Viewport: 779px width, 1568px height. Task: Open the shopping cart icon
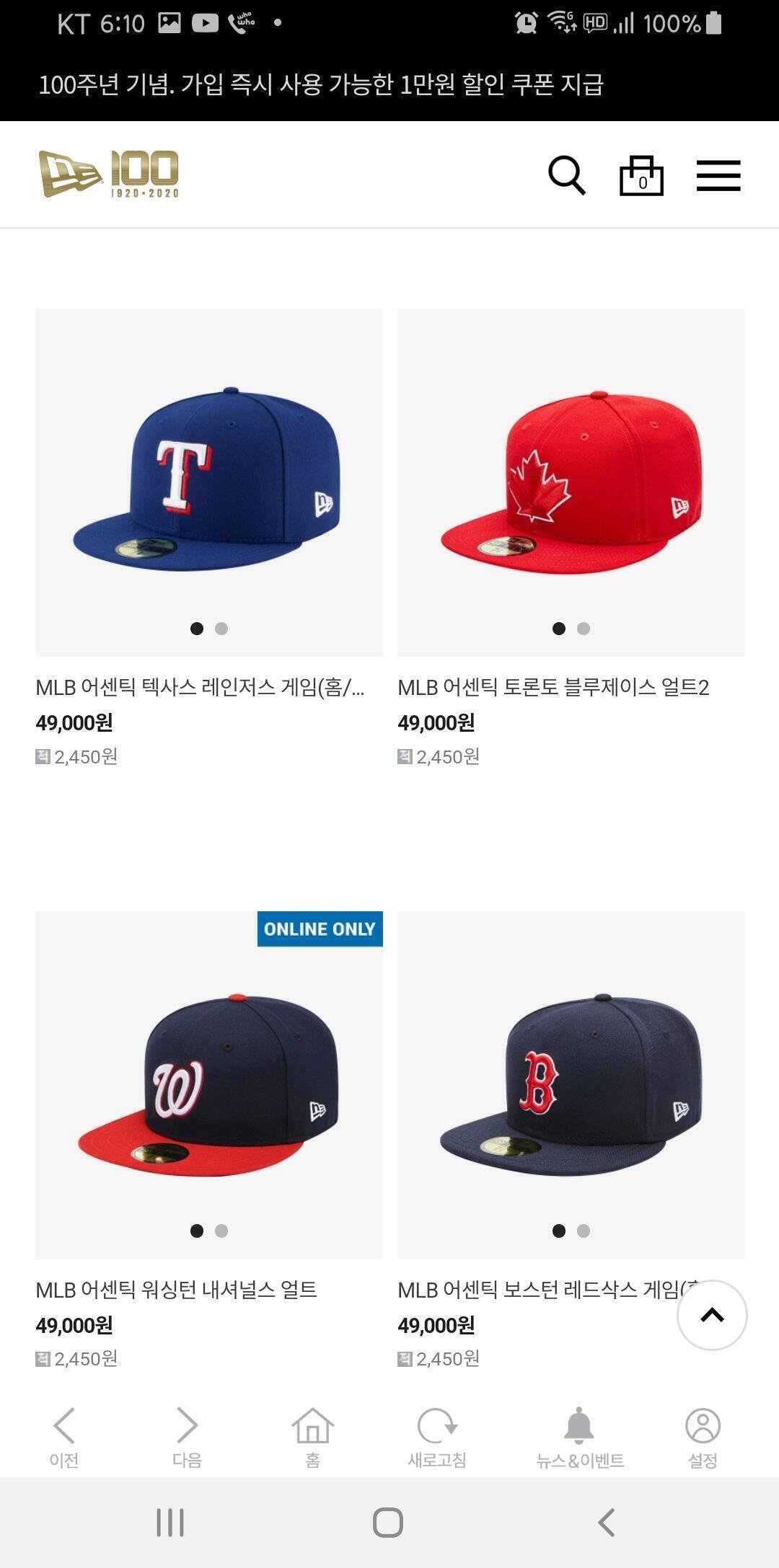pos(641,176)
